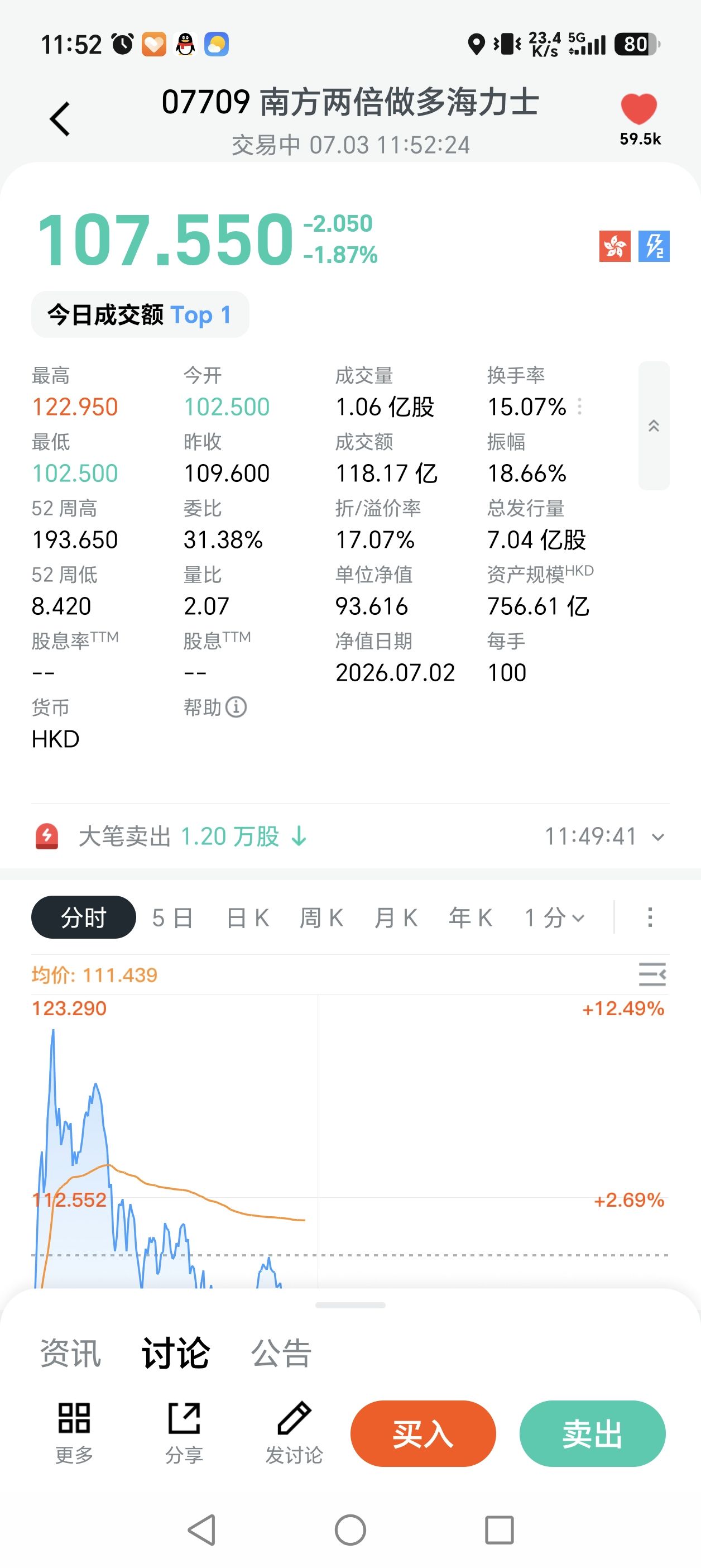This screenshot has width=701, height=1568.
Task: Share this stock via 分享
Action: tap(184, 1433)
